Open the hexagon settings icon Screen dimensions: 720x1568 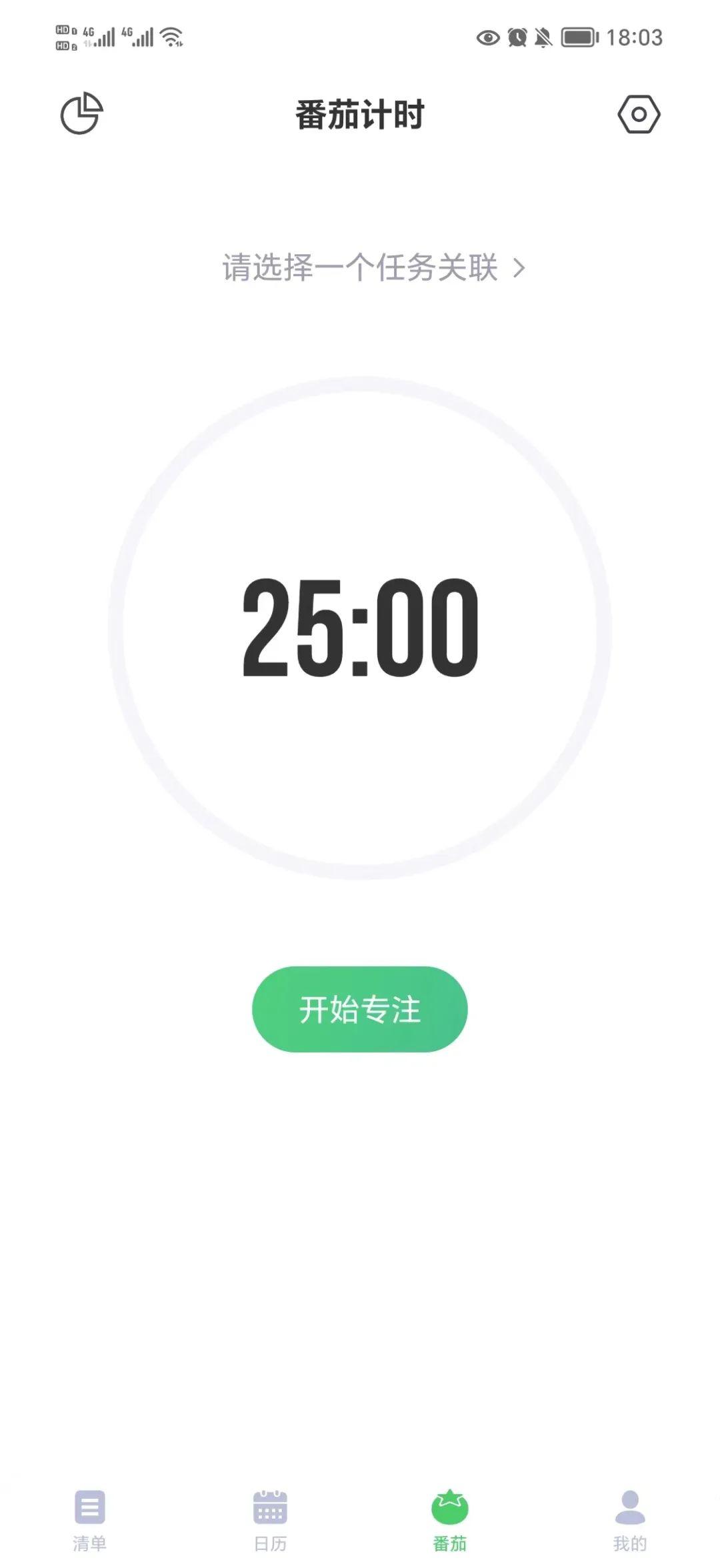[638, 115]
